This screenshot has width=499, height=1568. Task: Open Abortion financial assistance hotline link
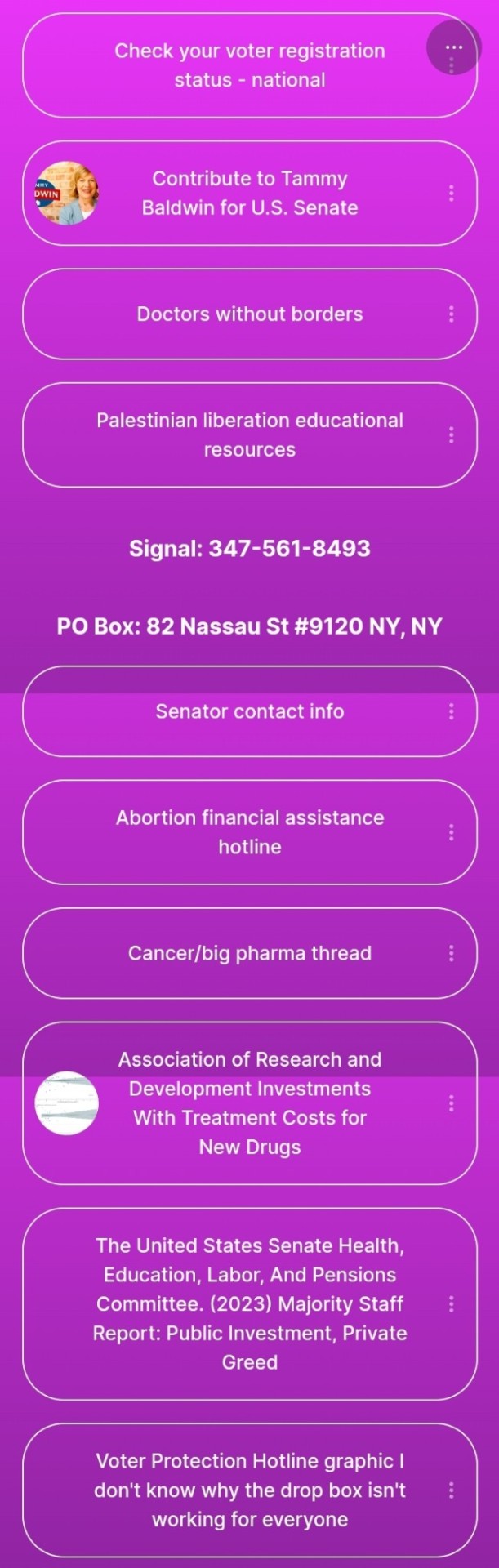pos(249,832)
